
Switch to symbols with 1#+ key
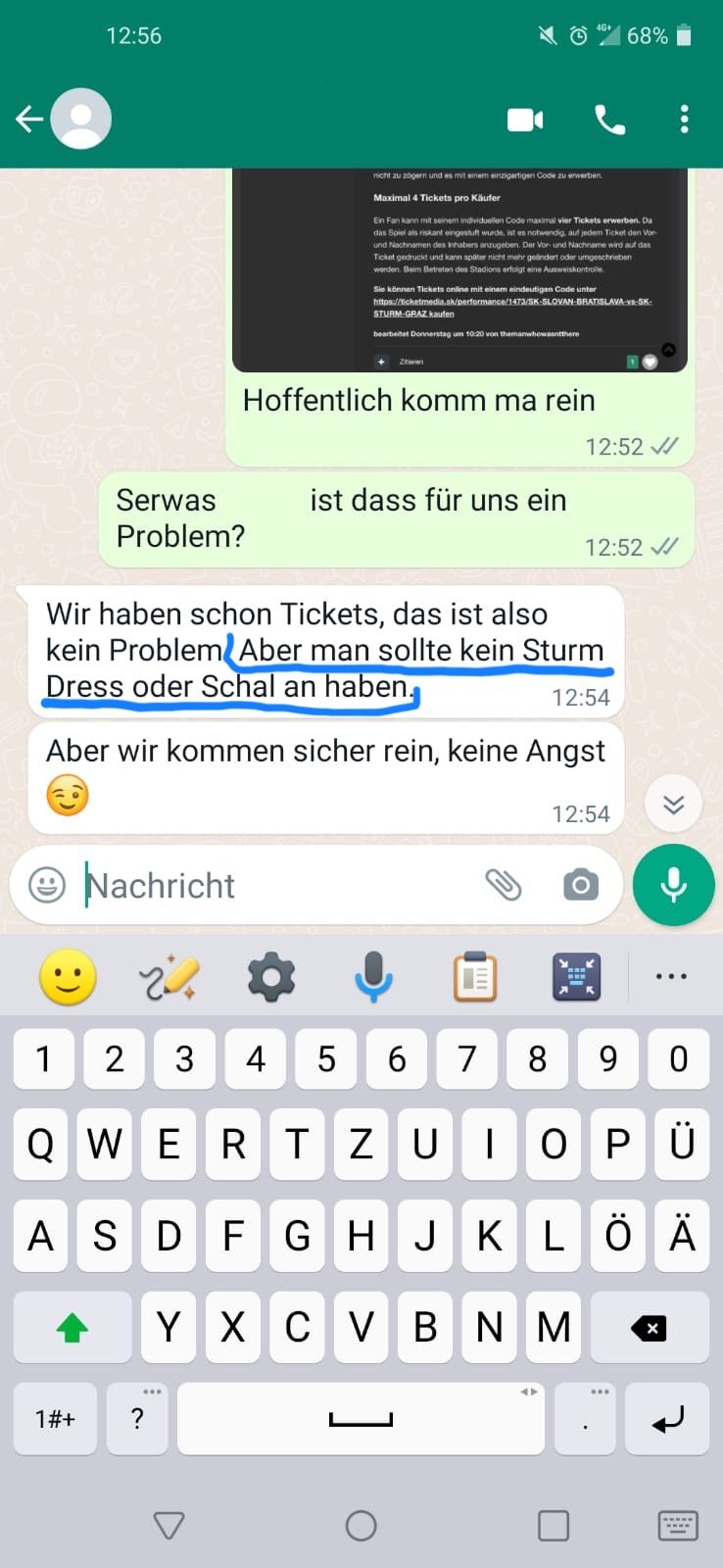[x=55, y=1418]
